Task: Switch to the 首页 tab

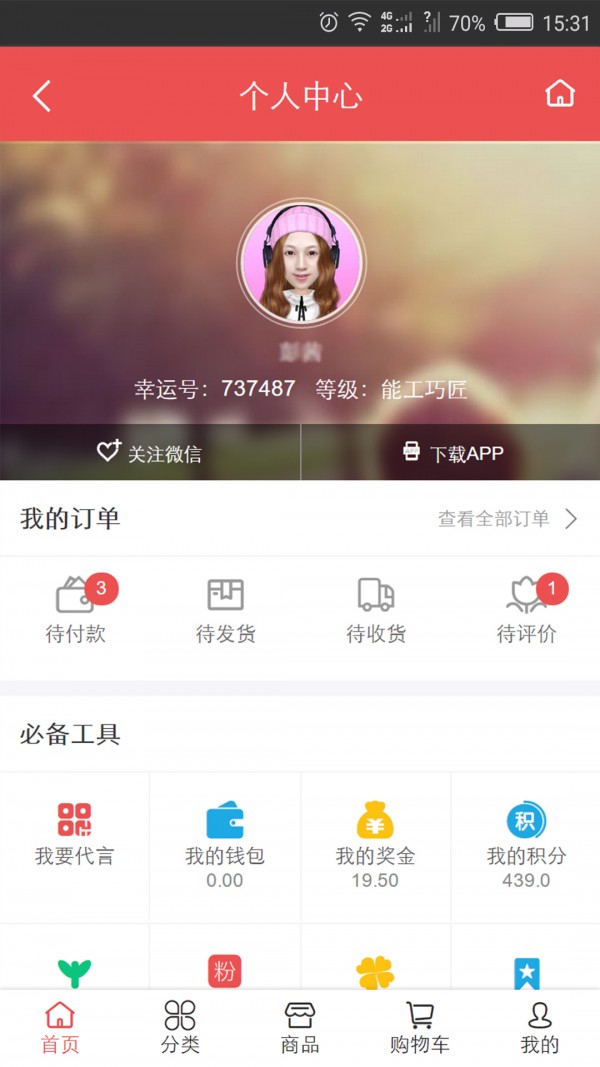Action: (60, 1028)
